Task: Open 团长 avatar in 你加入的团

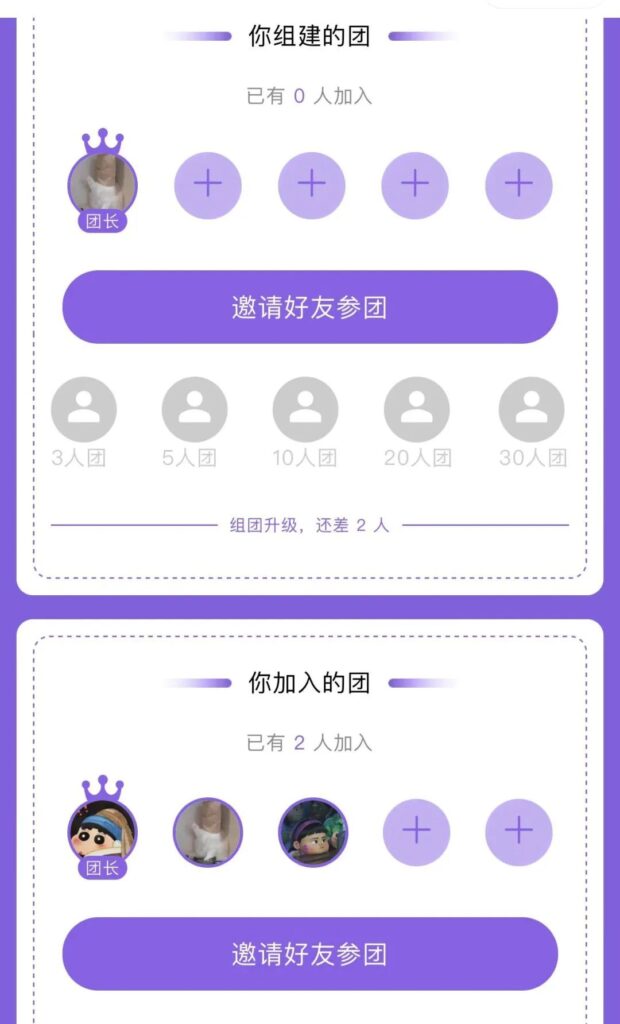Action: coord(103,831)
